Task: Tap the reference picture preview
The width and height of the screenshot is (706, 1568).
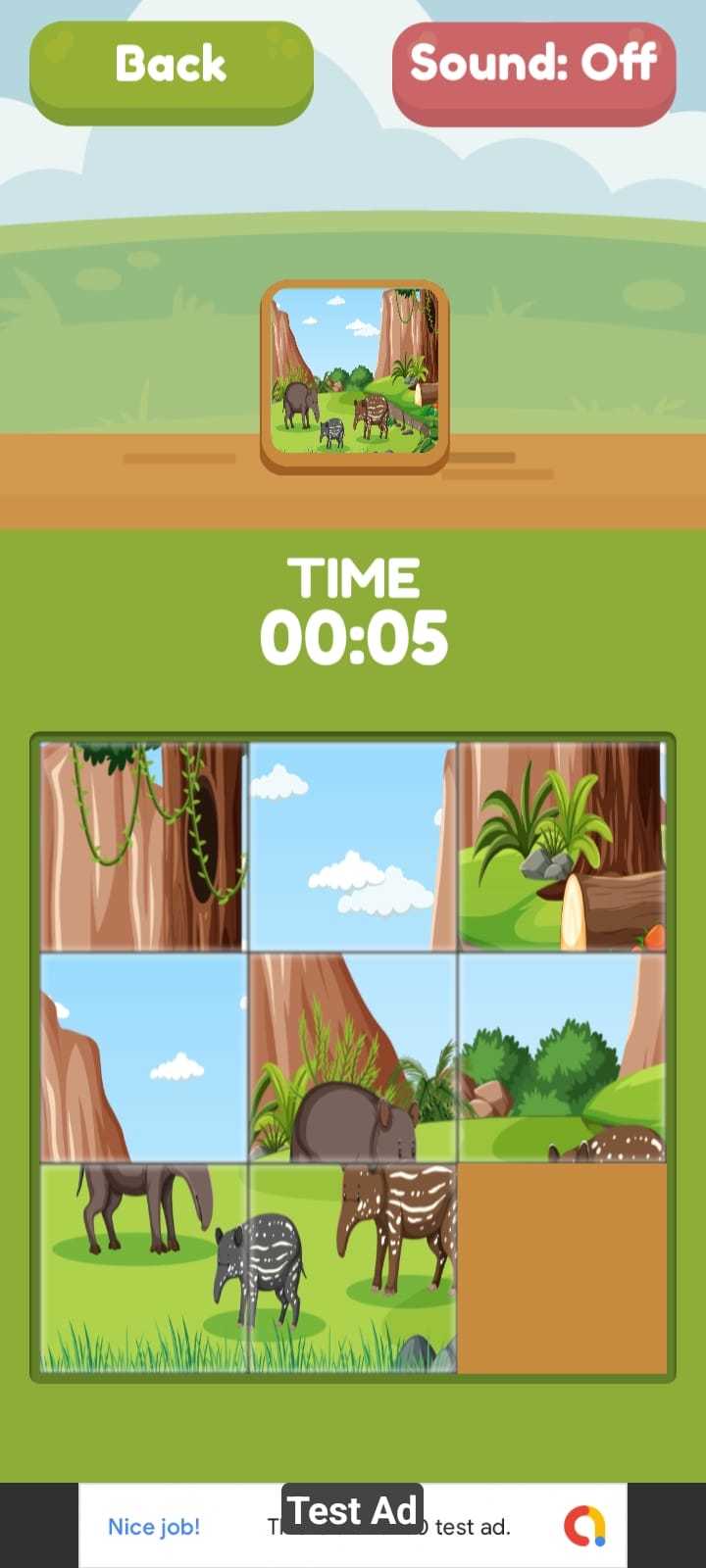Action: click(x=354, y=371)
